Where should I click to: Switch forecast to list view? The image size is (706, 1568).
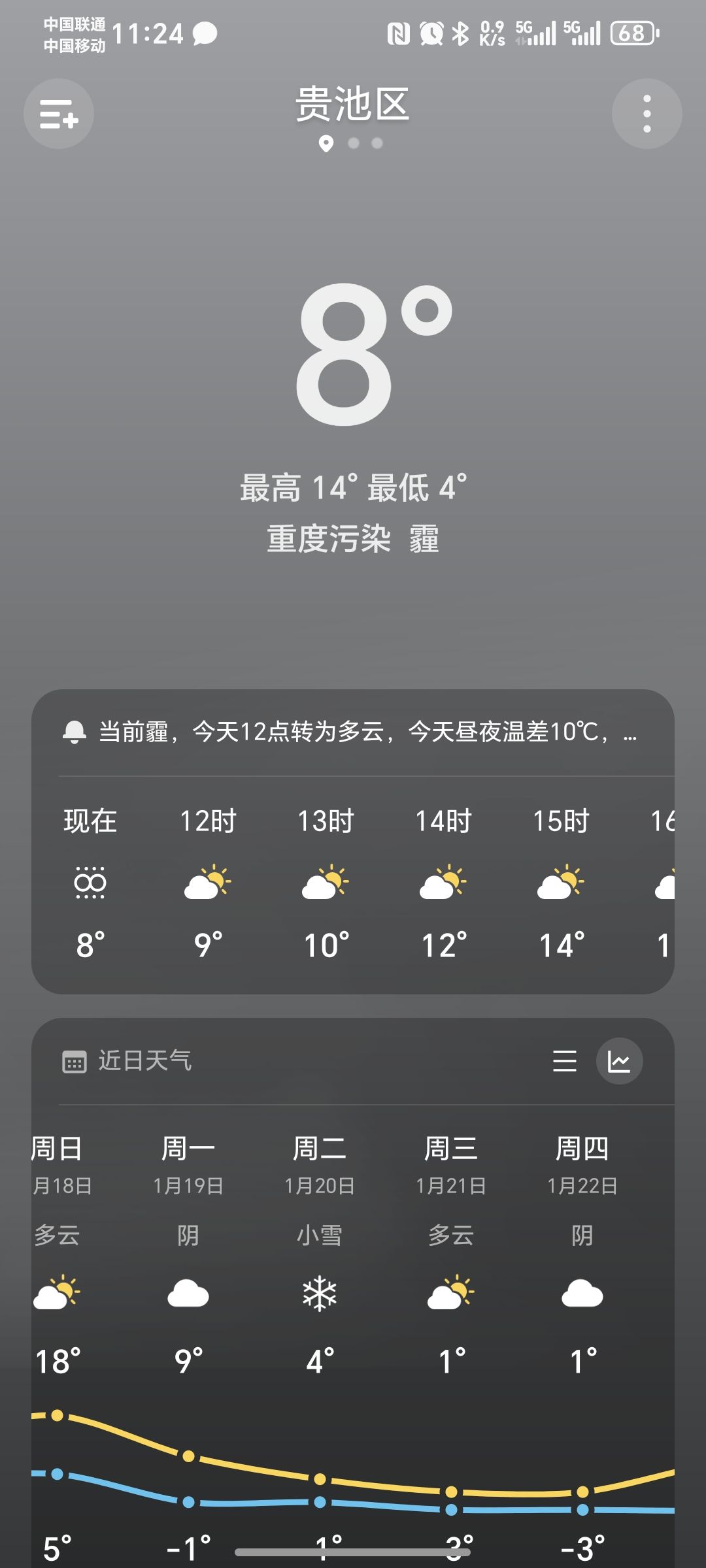click(565, 1061)
